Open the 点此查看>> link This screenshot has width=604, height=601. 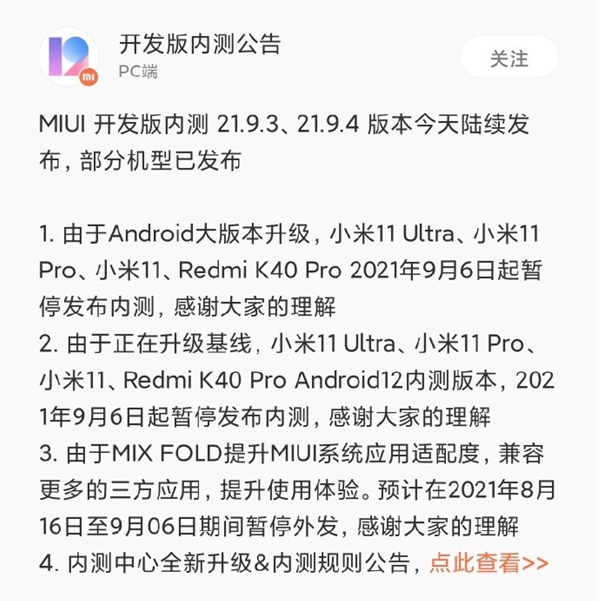489,563
